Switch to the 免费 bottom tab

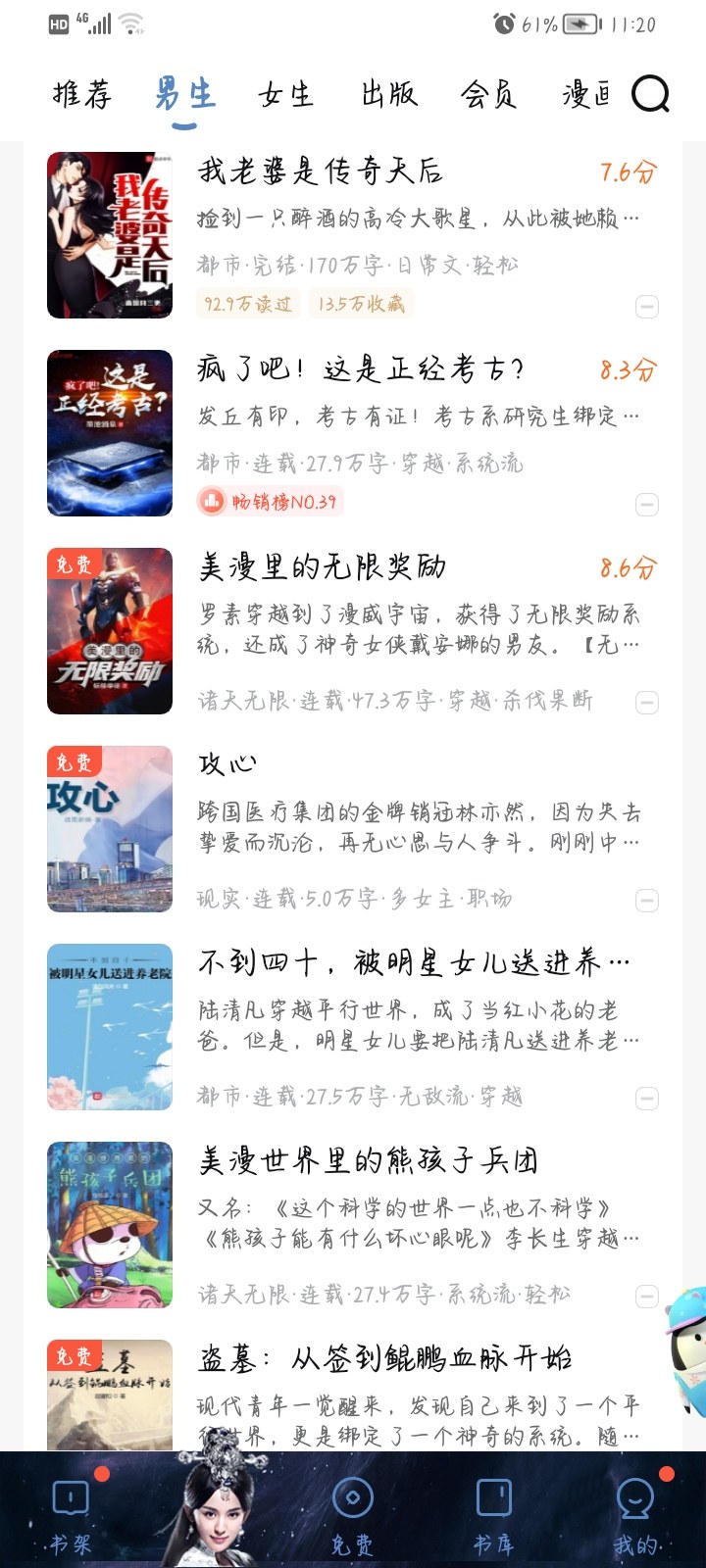352,1514
